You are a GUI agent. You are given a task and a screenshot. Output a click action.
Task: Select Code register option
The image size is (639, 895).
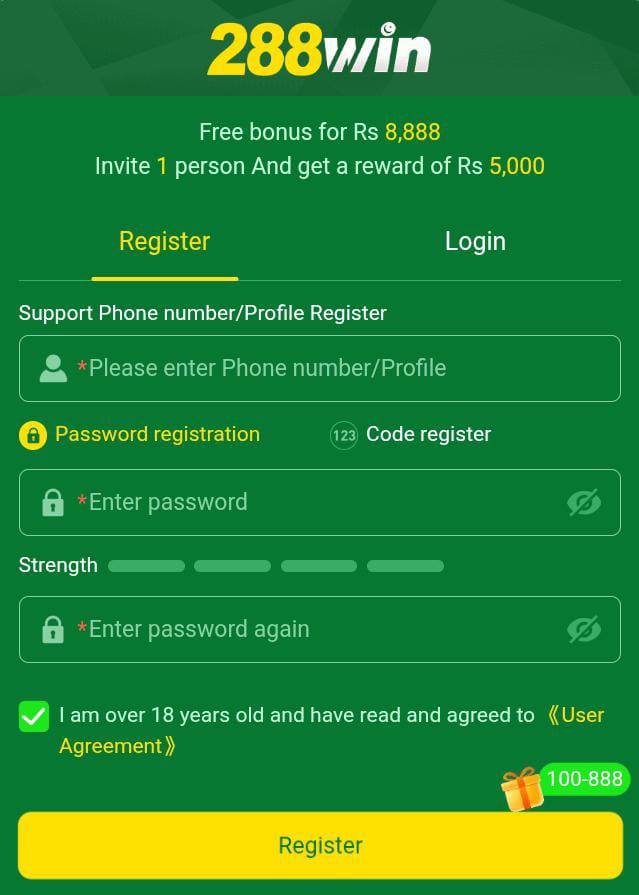[x=411, y=435]
